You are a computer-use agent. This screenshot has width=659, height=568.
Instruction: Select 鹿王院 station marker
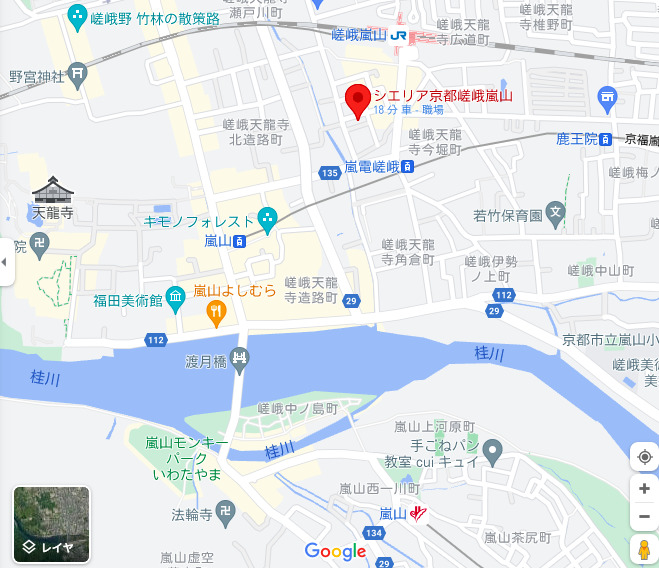click(606, 138)
